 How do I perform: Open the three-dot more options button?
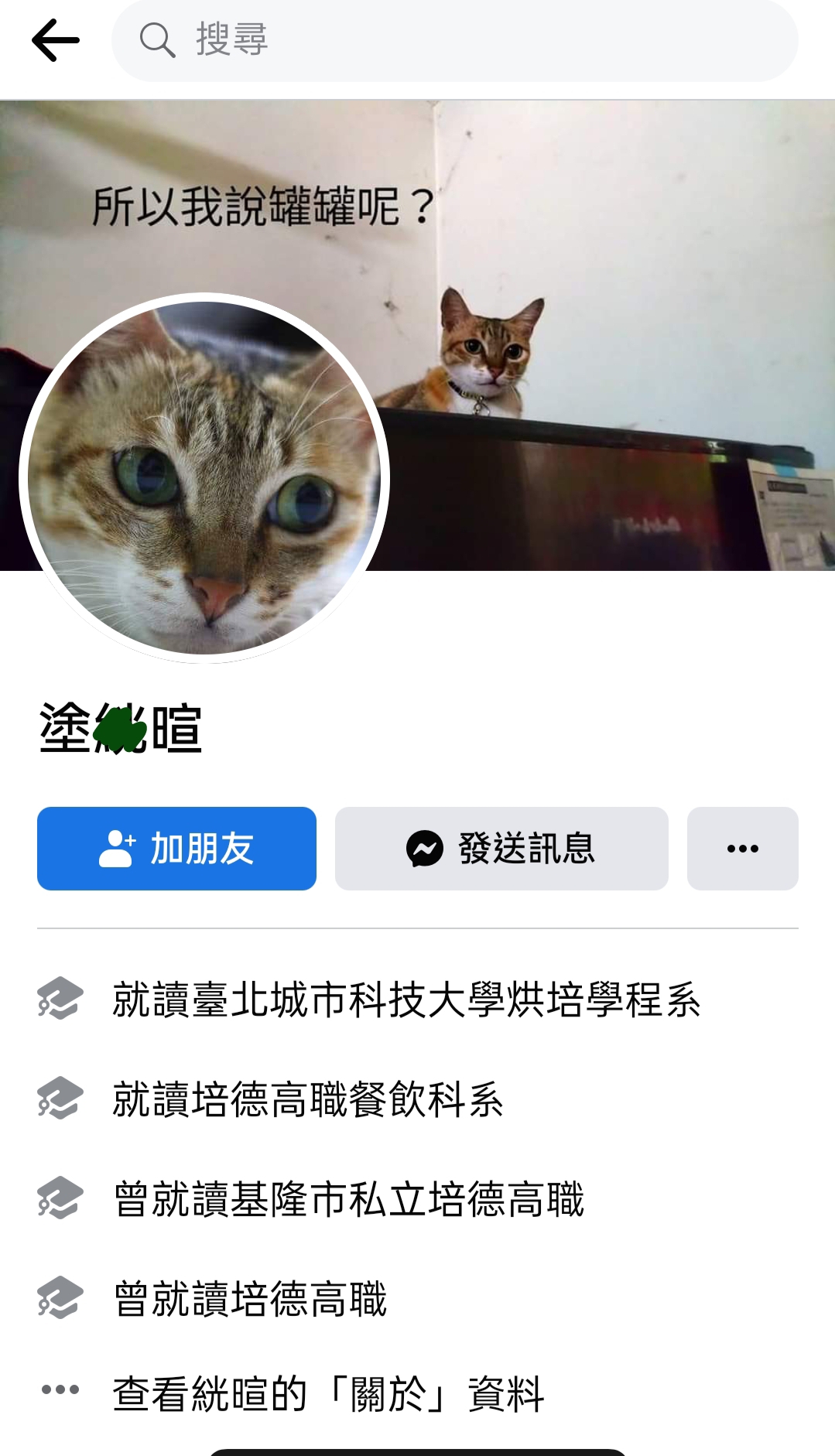click(x=742, y=849)
